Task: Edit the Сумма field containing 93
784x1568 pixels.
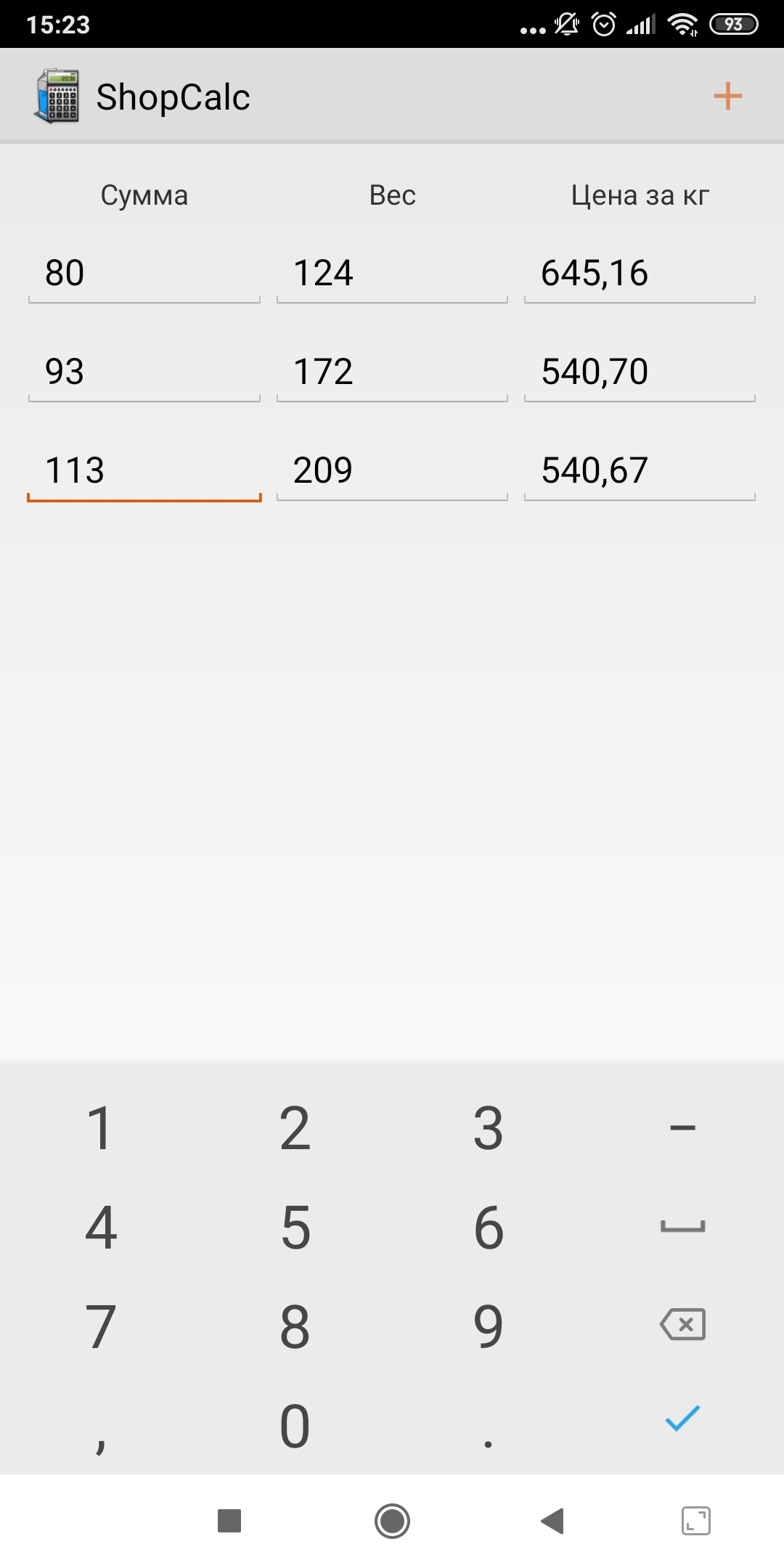Action: click(144, 373)
